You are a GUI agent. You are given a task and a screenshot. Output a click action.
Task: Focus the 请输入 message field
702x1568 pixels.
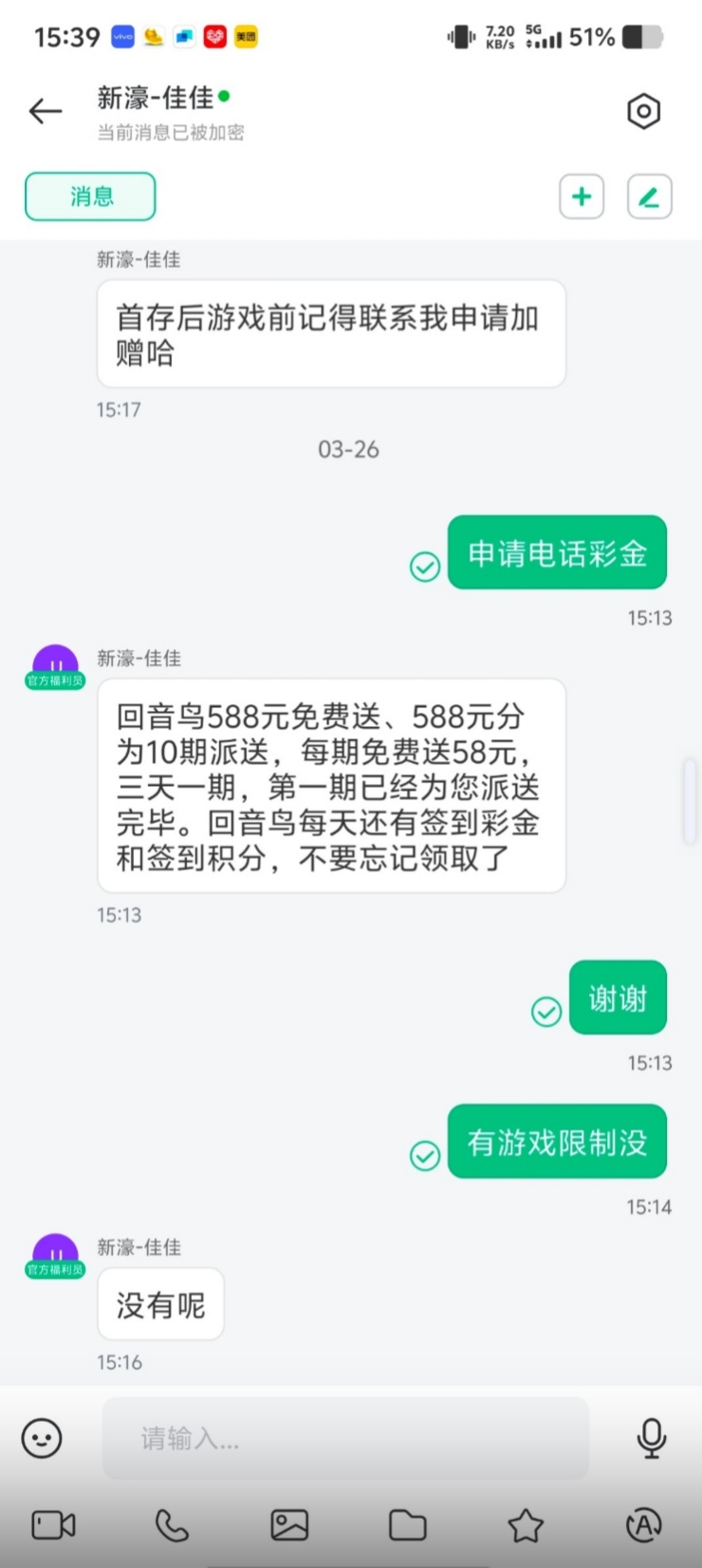tap(345, 1439)
